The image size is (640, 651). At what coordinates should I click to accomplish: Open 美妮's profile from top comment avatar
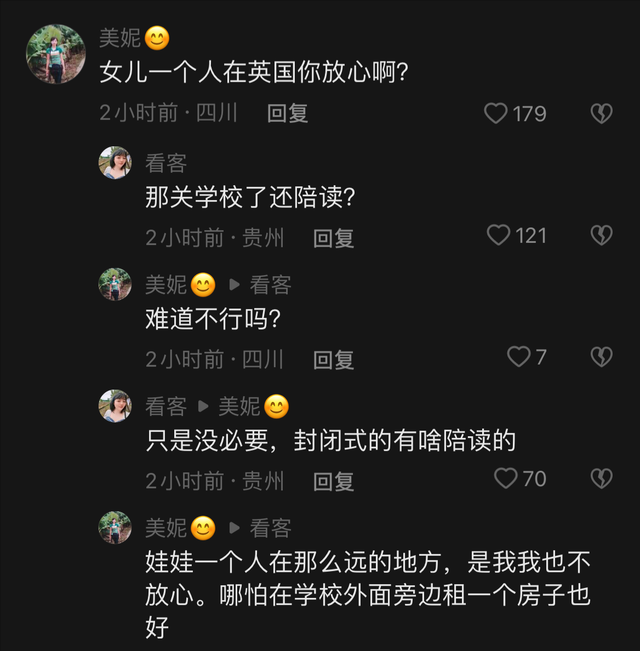pyautogui.click(x=55, y=54)
